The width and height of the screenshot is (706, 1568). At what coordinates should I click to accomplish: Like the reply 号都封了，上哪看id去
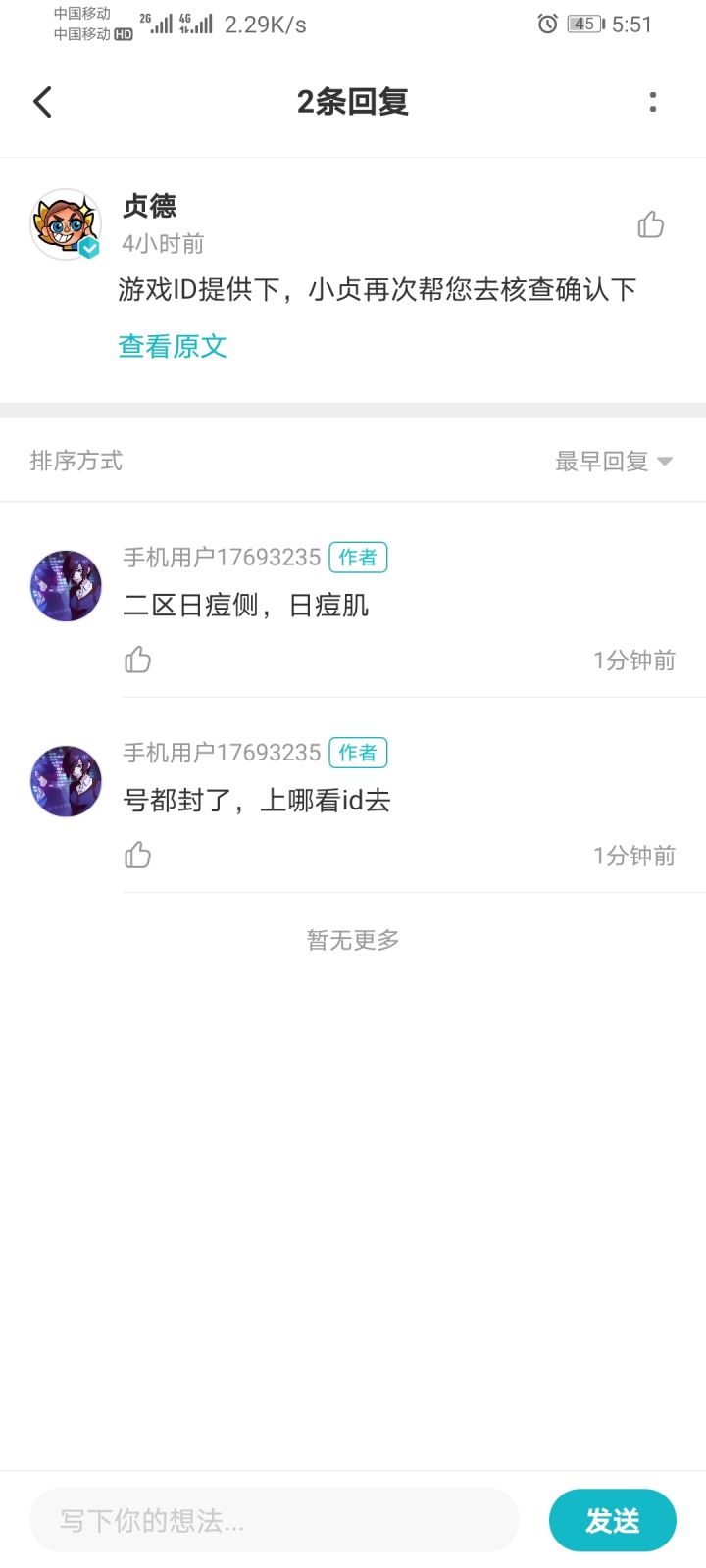coord(137,855)
